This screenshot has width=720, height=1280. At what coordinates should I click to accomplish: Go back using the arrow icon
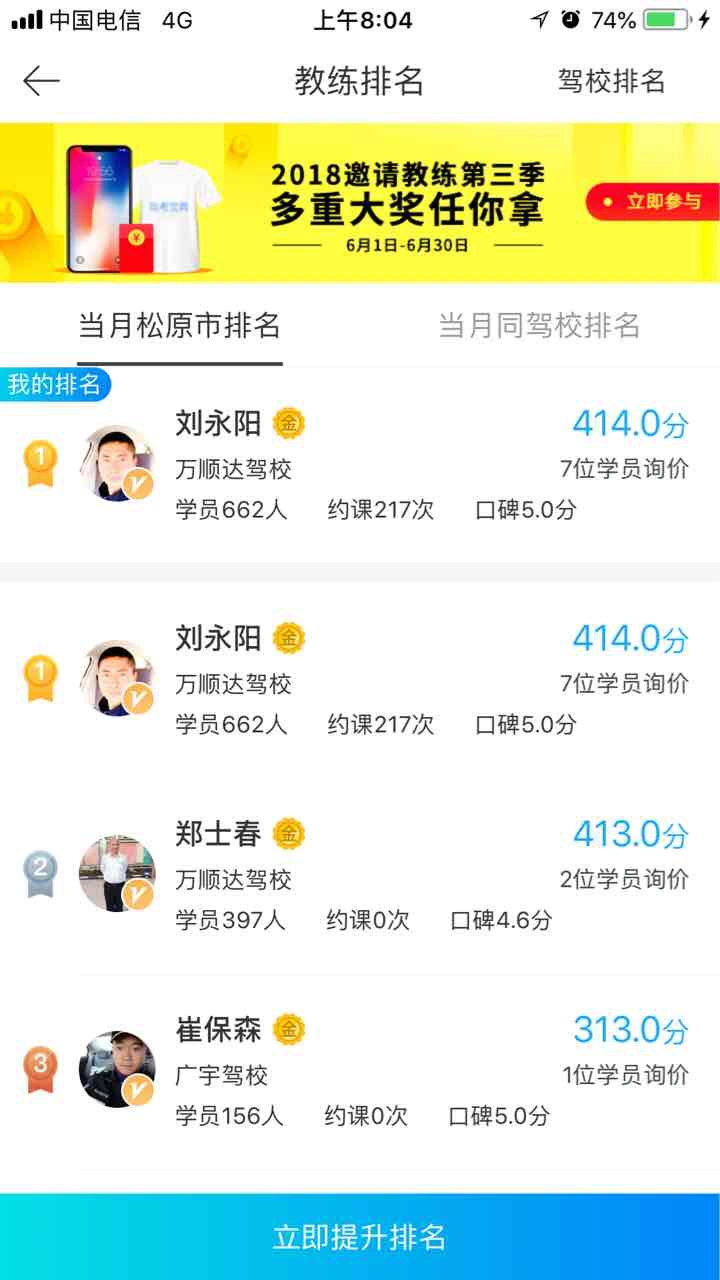click(42, 81)
